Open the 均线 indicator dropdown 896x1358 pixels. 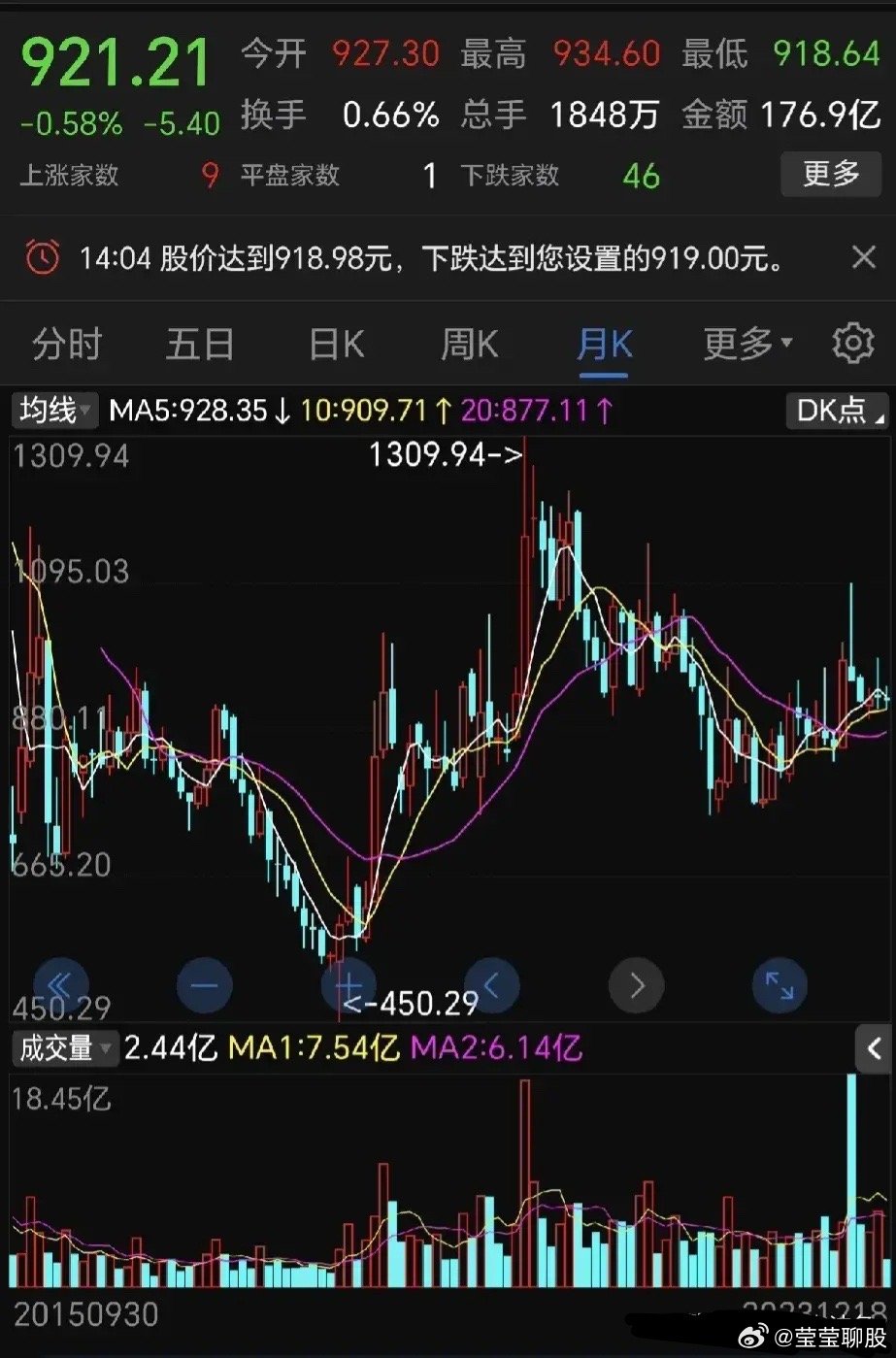pos(54,411)
